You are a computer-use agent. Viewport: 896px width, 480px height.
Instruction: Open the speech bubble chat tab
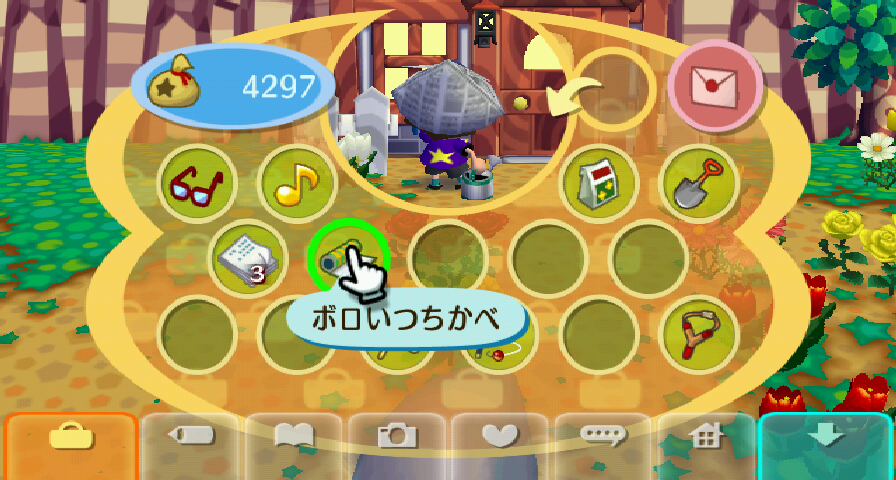602,437
